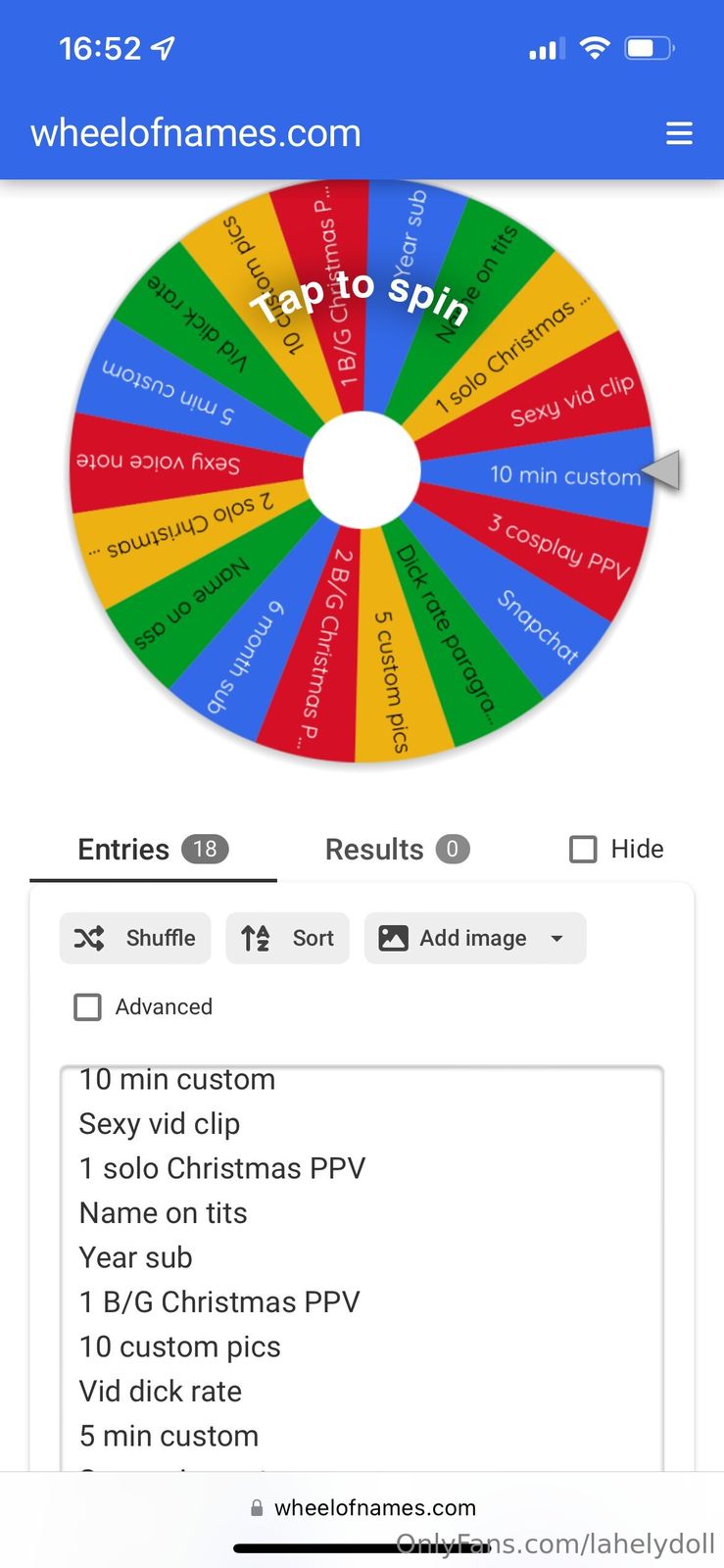Sort the entries alphabetically
This screenshot has width=724, height=1568.
(x=287, y=938)
